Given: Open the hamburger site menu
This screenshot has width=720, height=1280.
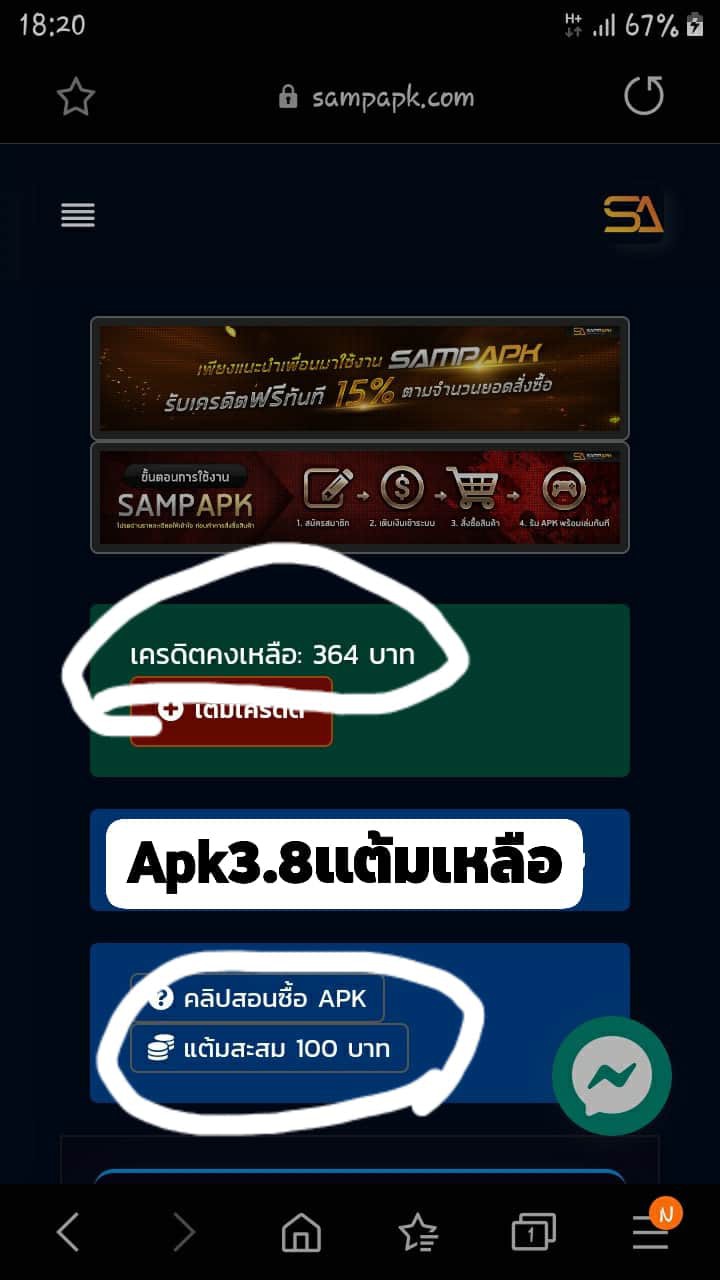Looking at the screenshot, I should (x=78, y=214).
